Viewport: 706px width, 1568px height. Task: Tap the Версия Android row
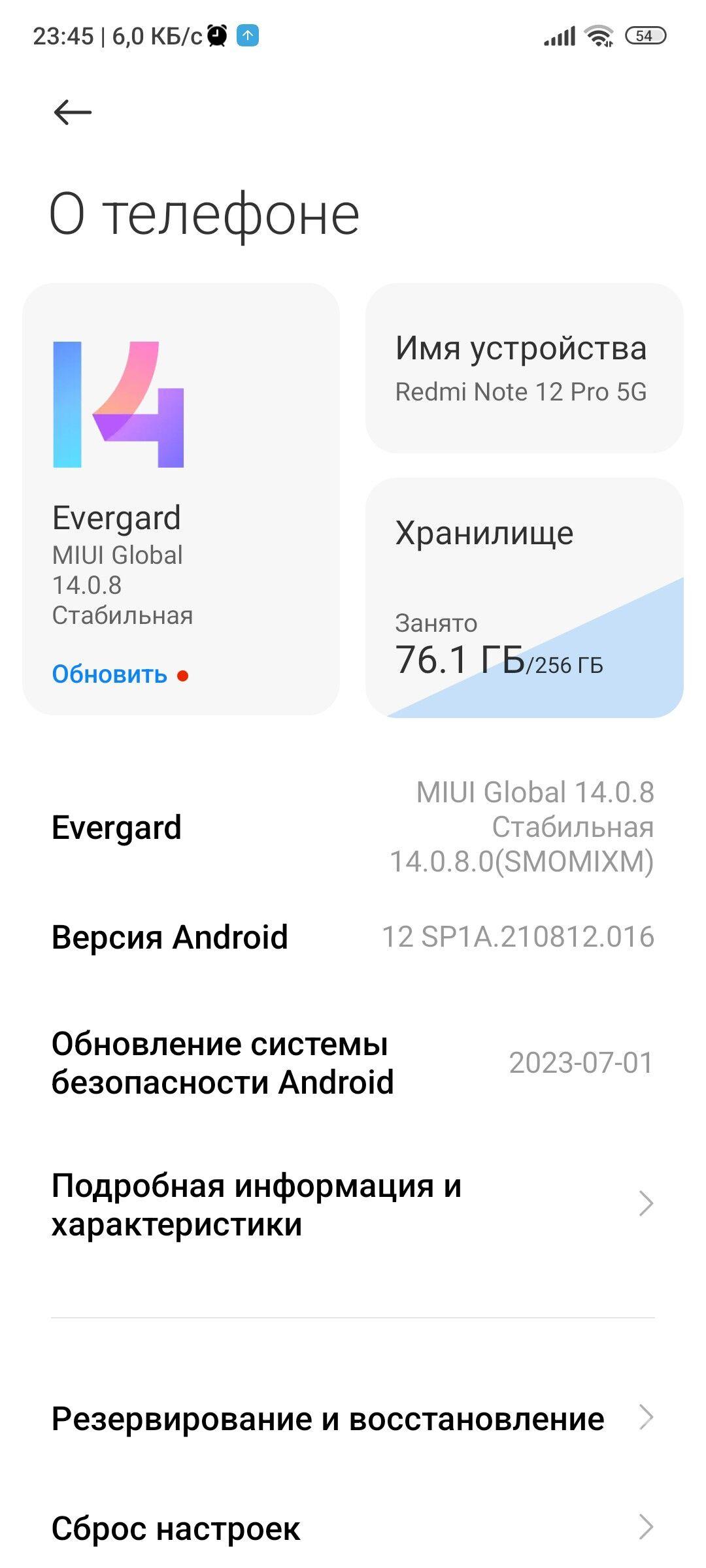[x=353, y=936]
